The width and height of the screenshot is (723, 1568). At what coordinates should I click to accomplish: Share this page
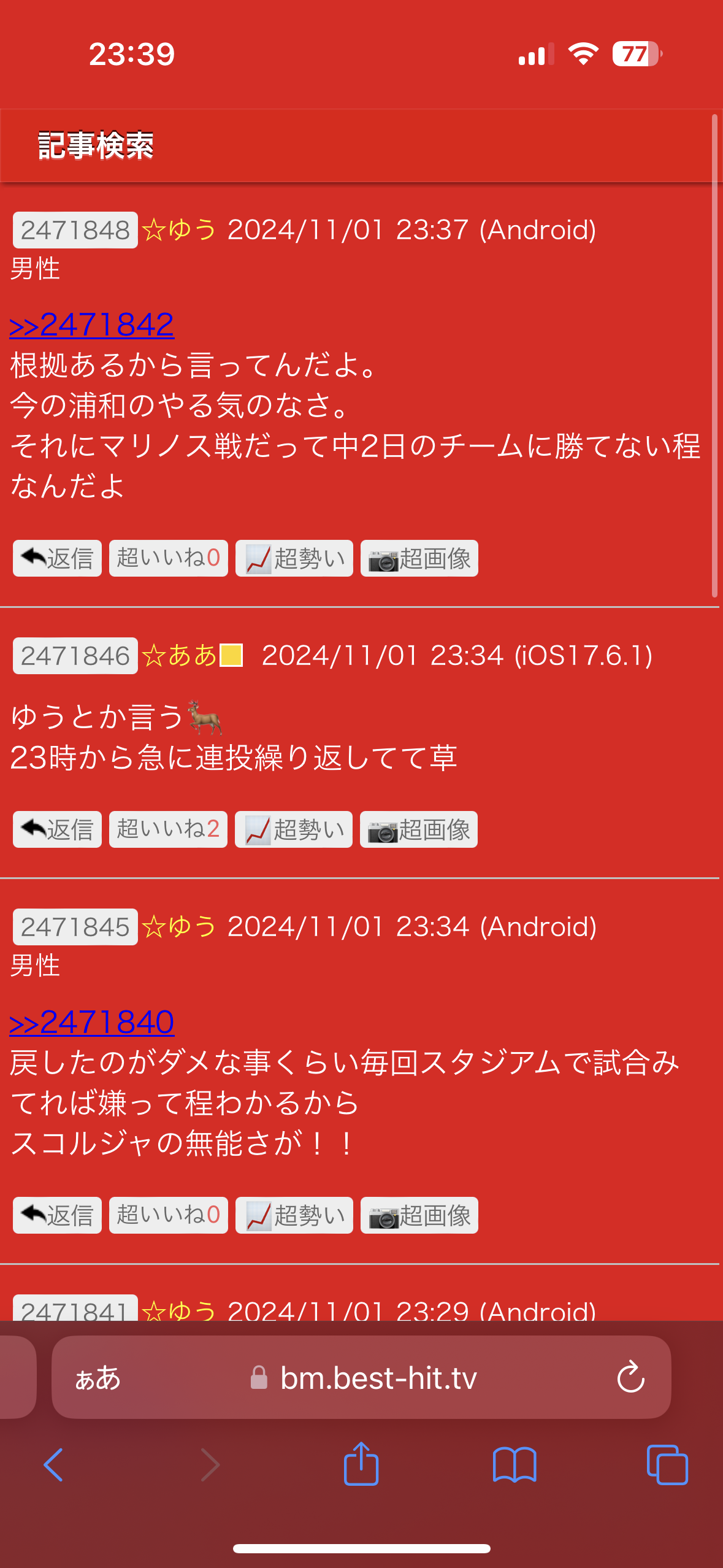click(x=361, y=1464)
